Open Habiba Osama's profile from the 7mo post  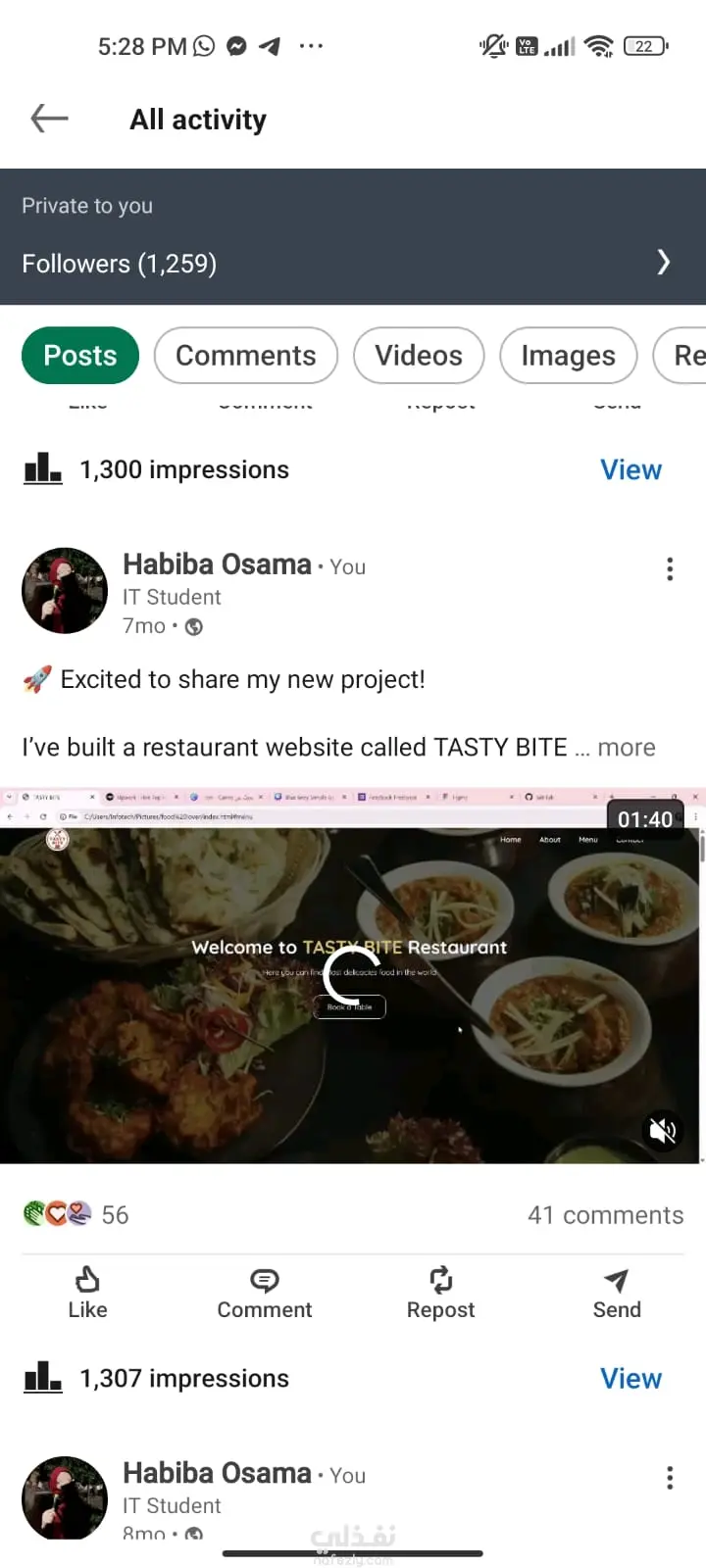pyautogui.click(x=217, y=564)
